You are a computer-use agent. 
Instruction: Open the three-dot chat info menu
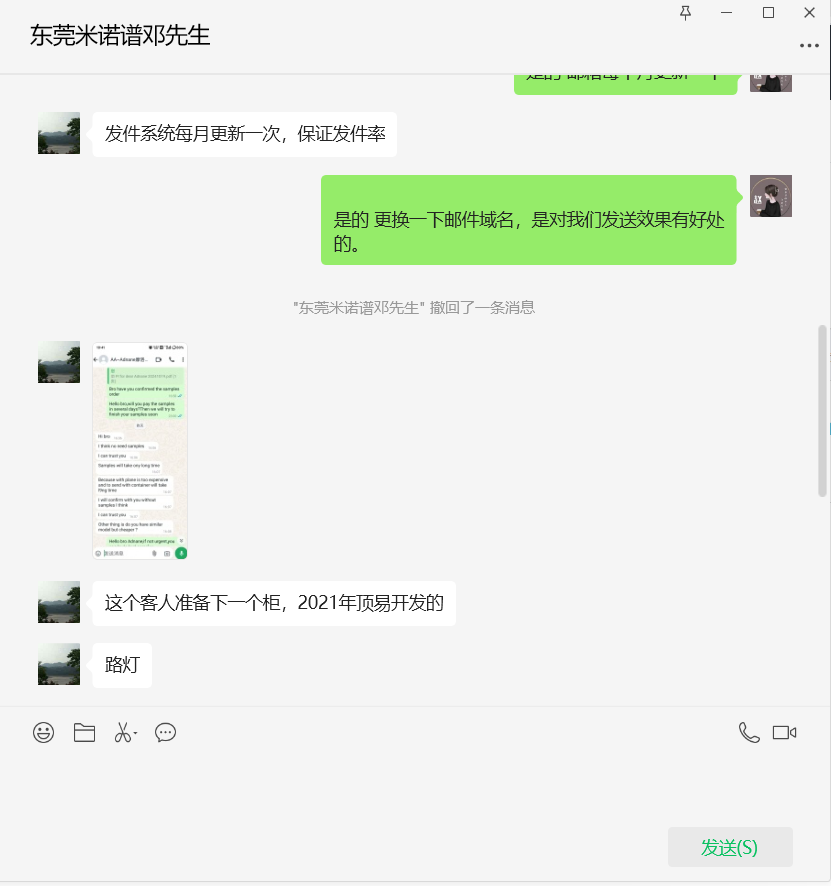[809, 46]
